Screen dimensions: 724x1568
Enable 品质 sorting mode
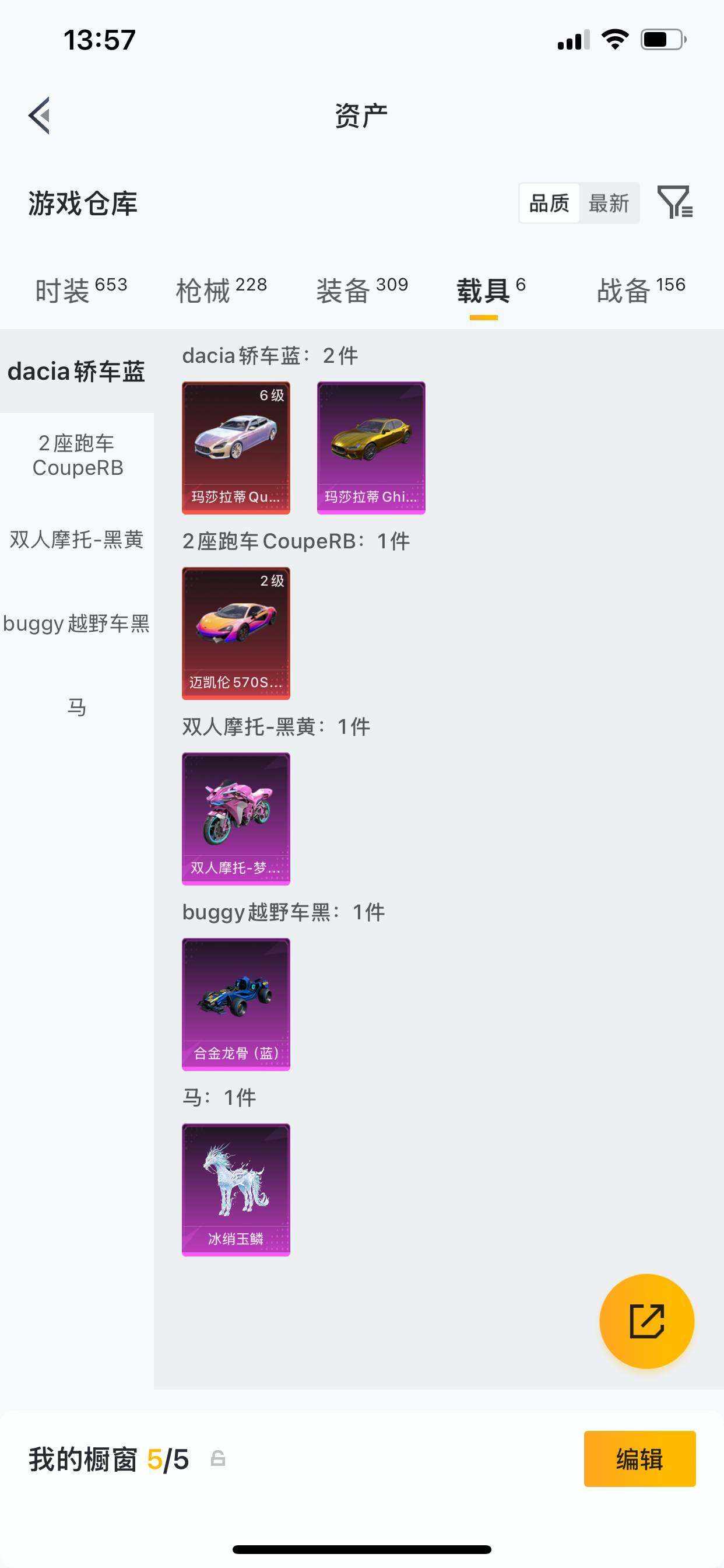point(549,205)
